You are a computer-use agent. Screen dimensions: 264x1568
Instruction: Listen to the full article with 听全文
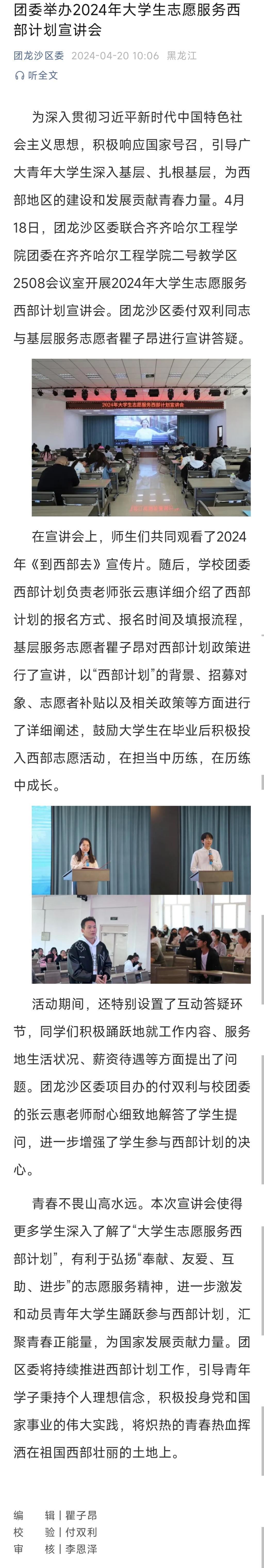click(x=37, y=75)
